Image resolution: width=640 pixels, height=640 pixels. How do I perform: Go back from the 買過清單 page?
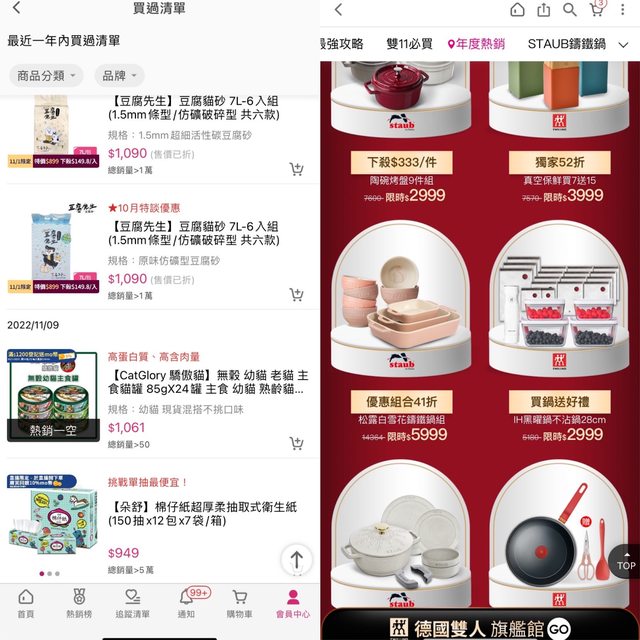(15, 9)
